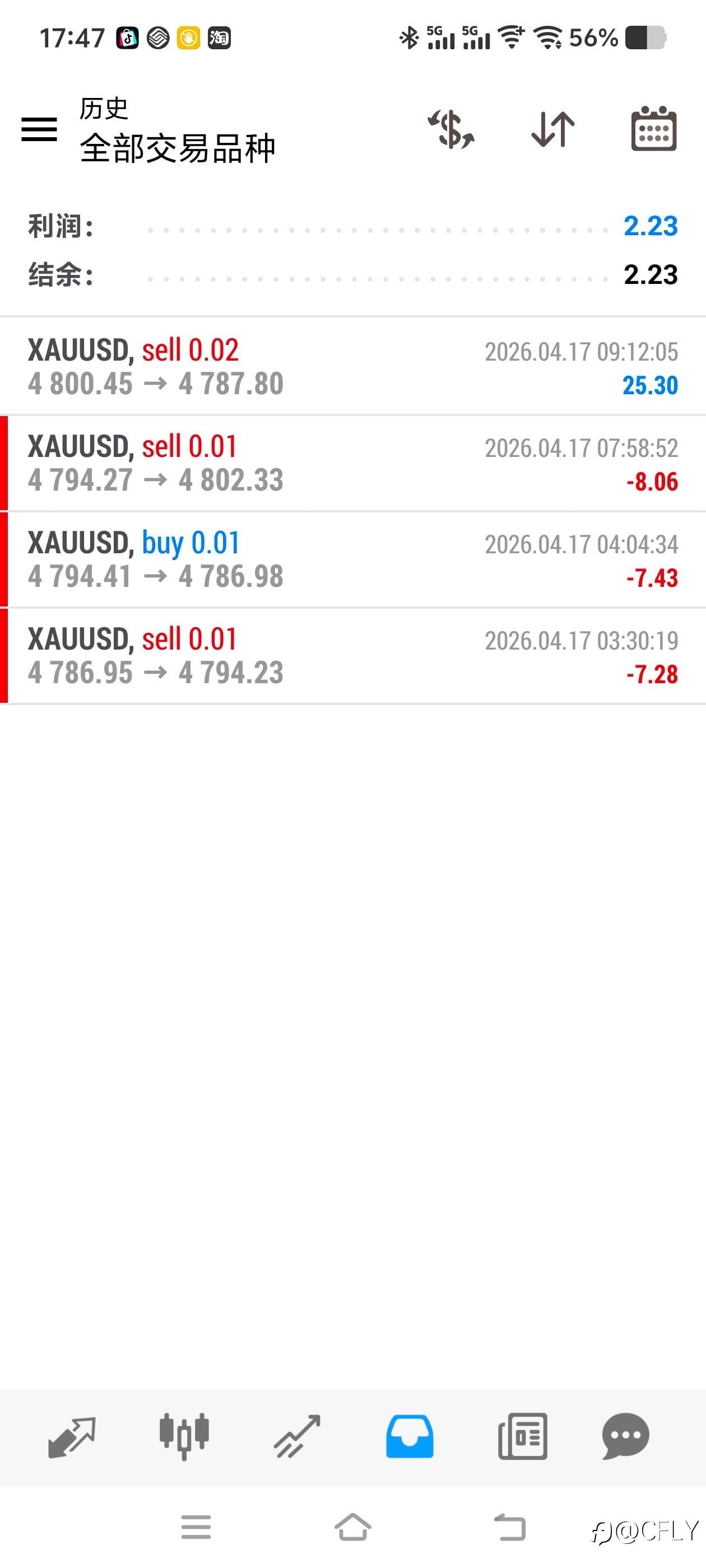This screenshot has width=706, height=1568.
Task: Go to the system home screen
Action: (x=352, y=1527)
